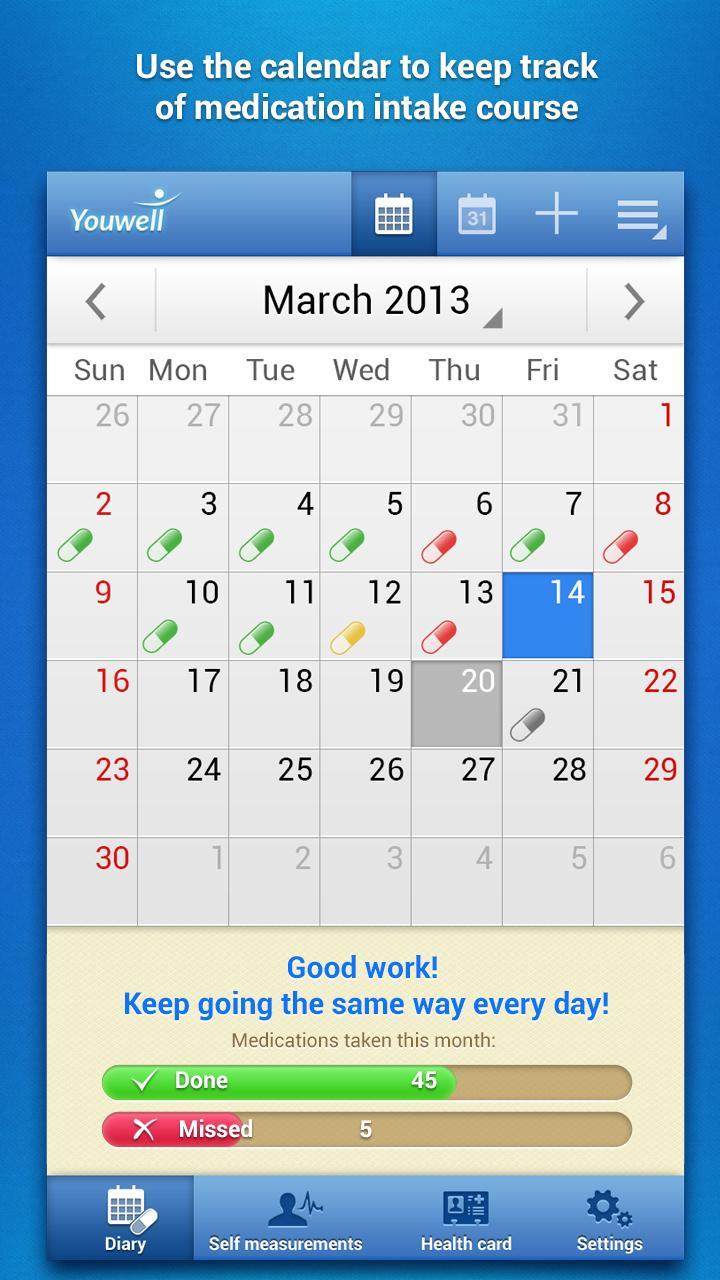
Task: Click the green pill icon on March 3
Action: [165, 544]
